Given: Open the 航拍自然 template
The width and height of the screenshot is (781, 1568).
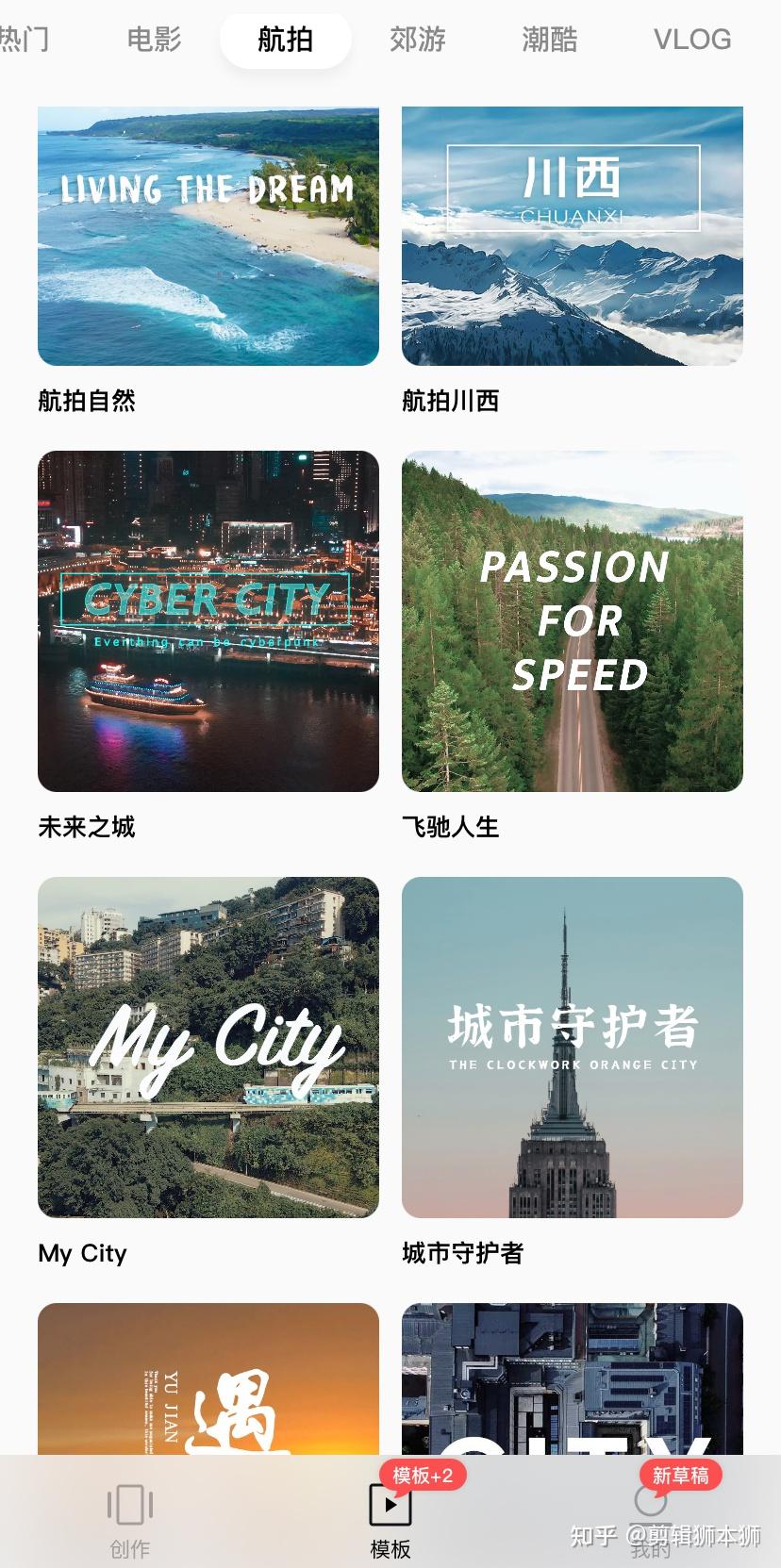Looking at the screenshot, I should (208, 236).
